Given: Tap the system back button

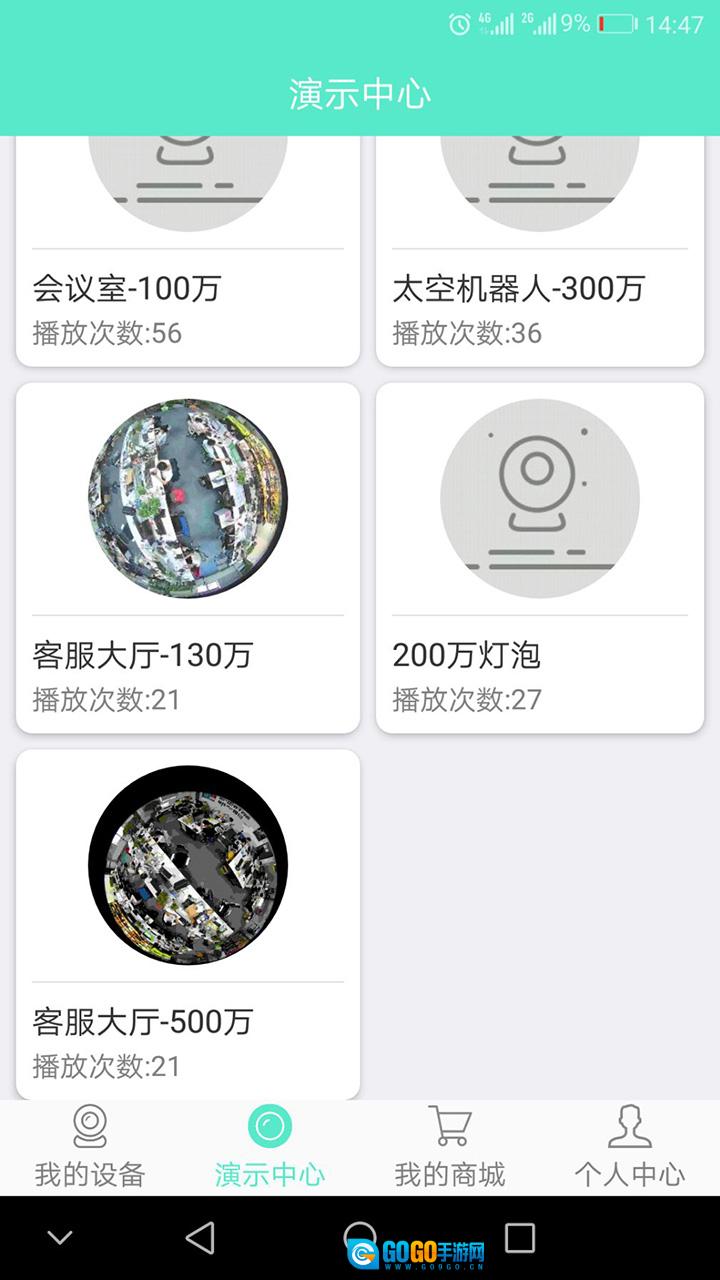Looking at the screenshot, I should pyautogui.click(x=200, y=1238).
